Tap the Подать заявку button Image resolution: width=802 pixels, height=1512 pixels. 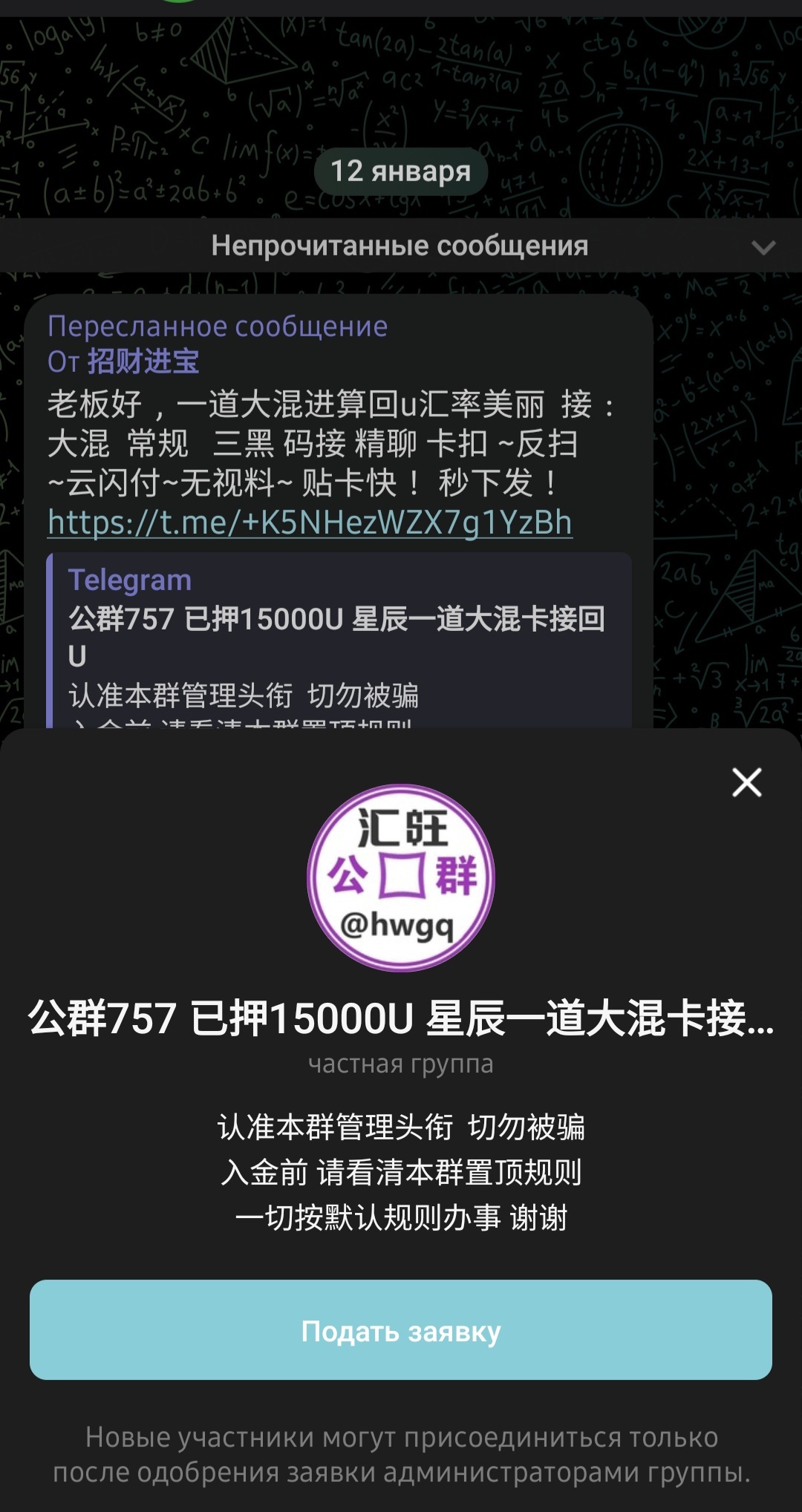click(401, 1330)
